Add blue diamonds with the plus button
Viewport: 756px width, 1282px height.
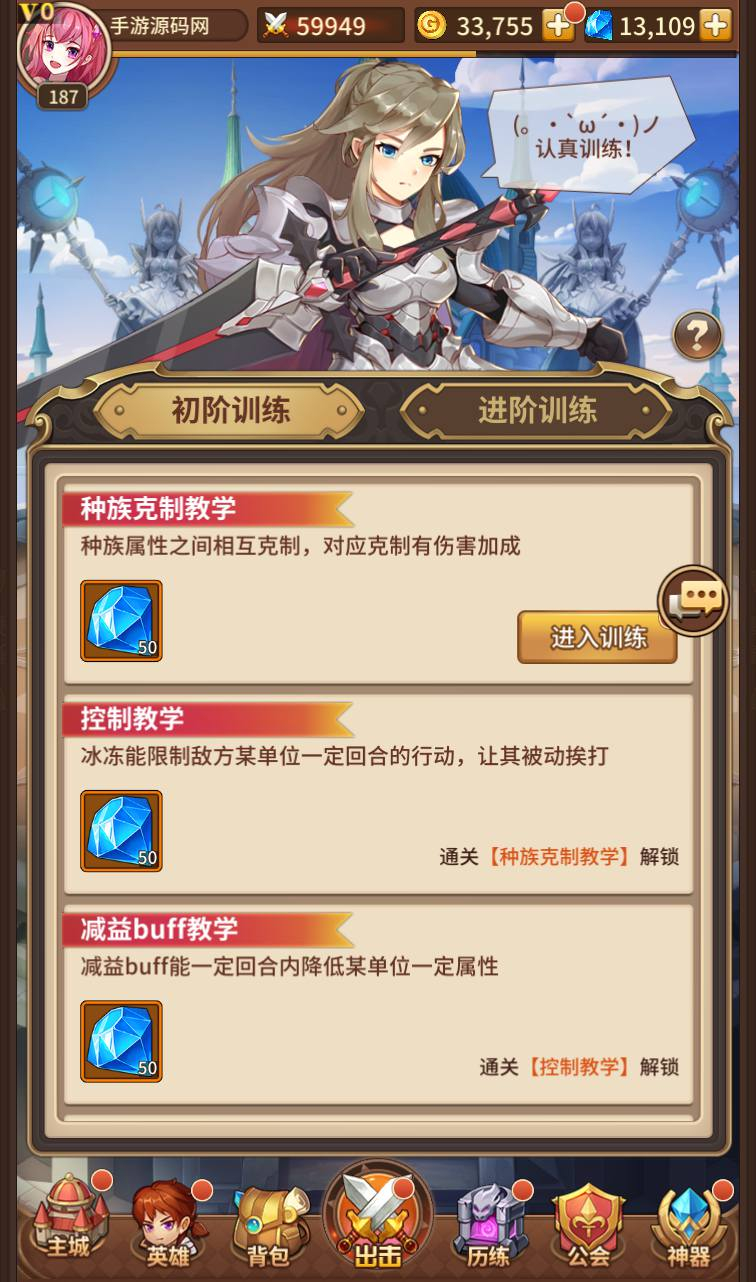pyautogui.click(x=716, y=25)
